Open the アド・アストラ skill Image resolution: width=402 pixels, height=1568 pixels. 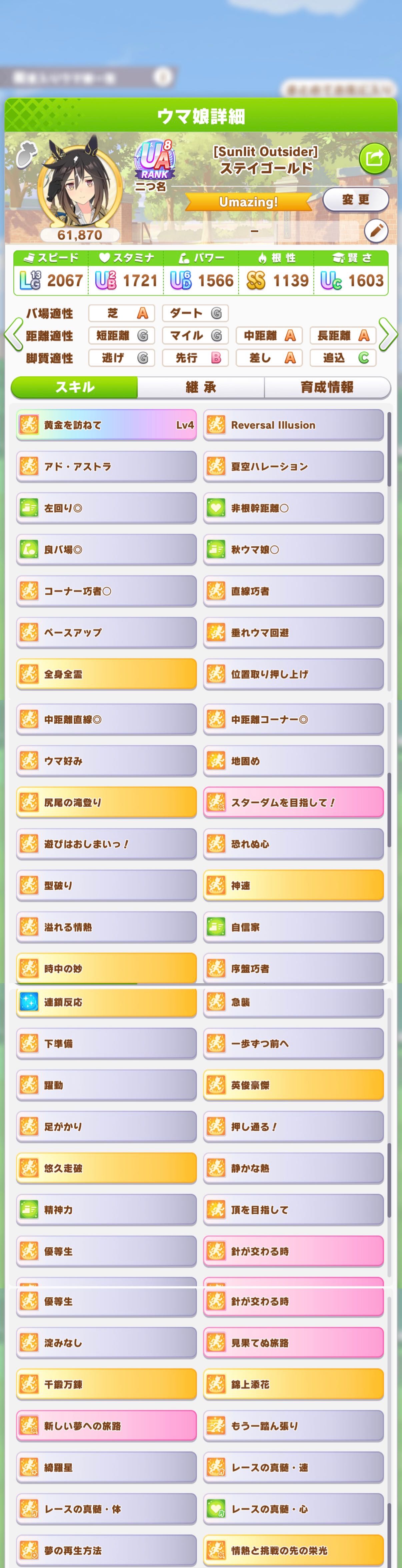tap(106, 466)
